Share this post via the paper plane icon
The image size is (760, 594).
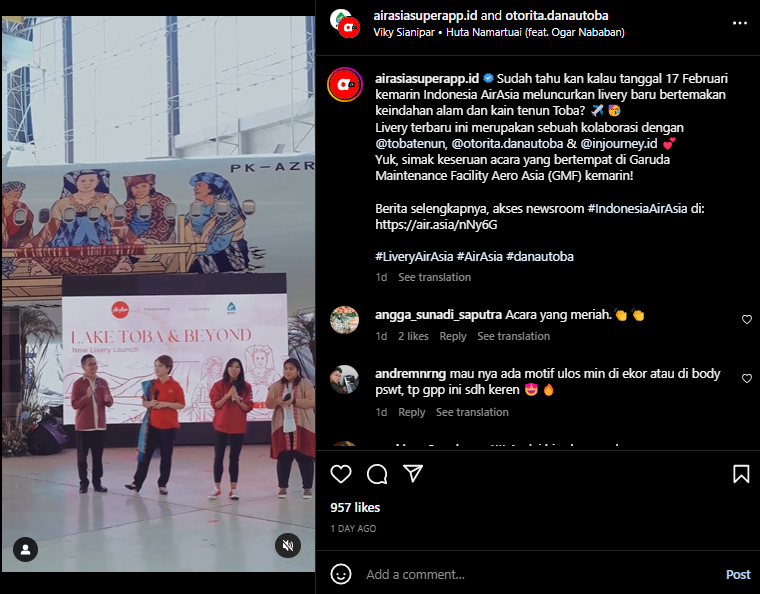point(412,473)
